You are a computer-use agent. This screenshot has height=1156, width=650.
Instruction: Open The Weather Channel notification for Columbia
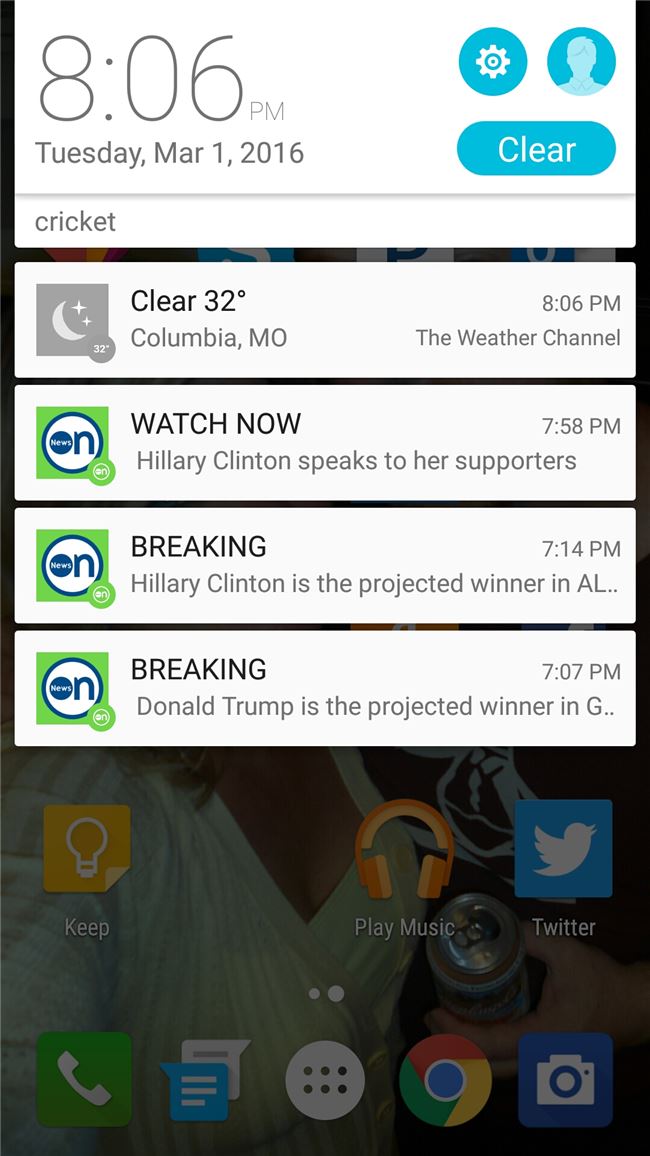point(325,320)
